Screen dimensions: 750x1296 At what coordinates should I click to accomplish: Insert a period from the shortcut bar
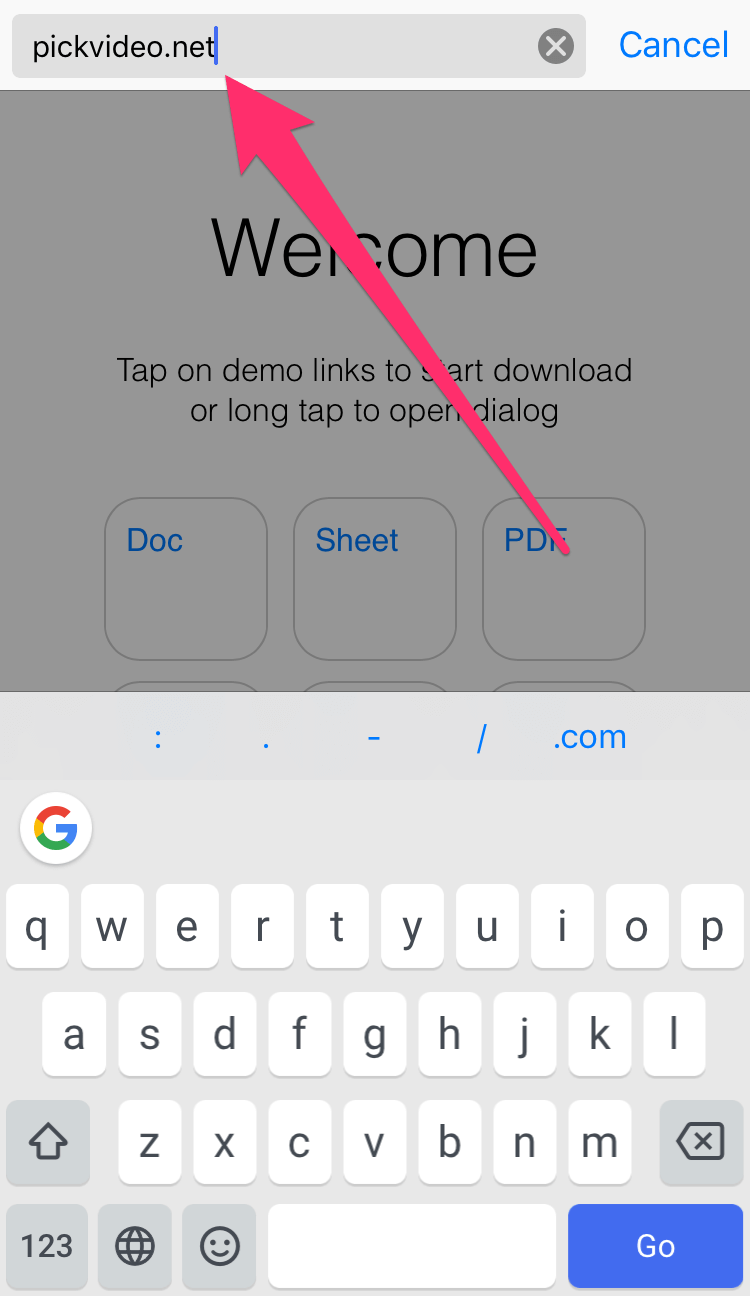click(x=265, y=737)
